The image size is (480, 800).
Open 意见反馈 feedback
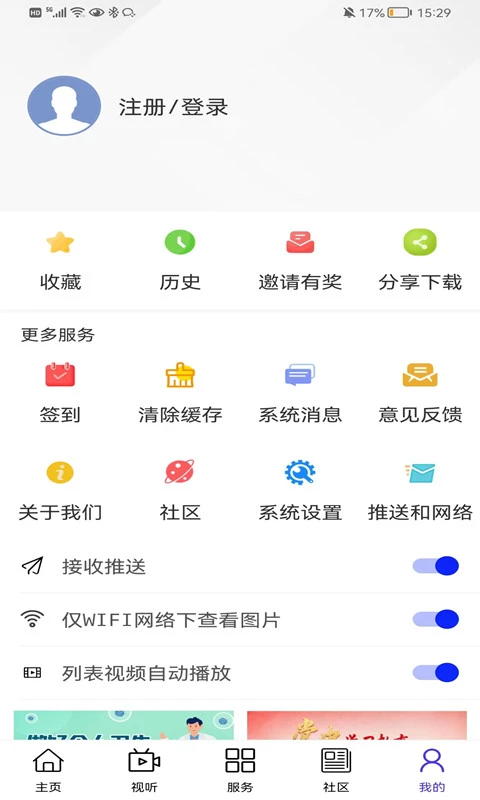420,393
